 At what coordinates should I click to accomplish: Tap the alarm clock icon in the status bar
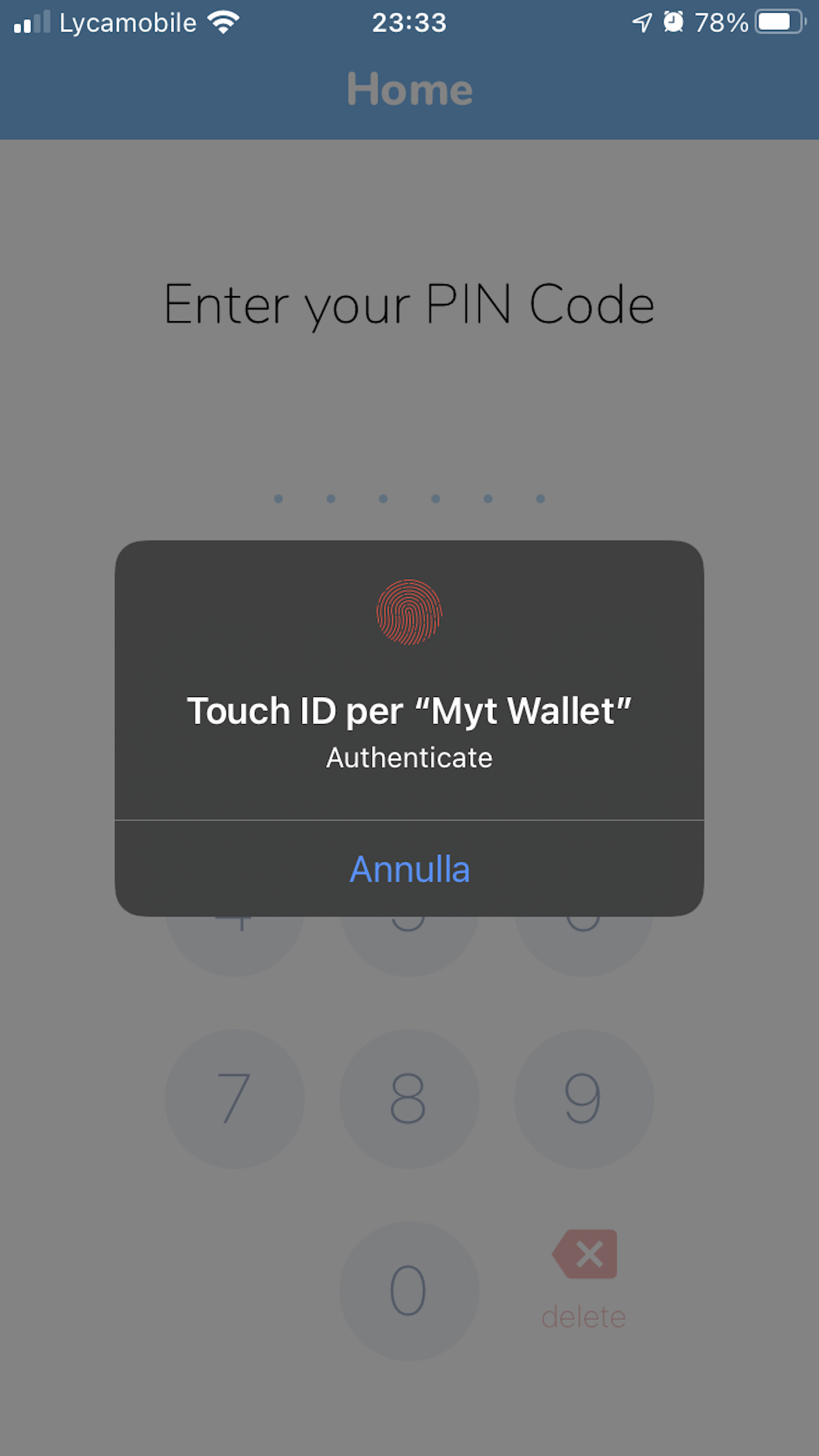click(673, 22)
